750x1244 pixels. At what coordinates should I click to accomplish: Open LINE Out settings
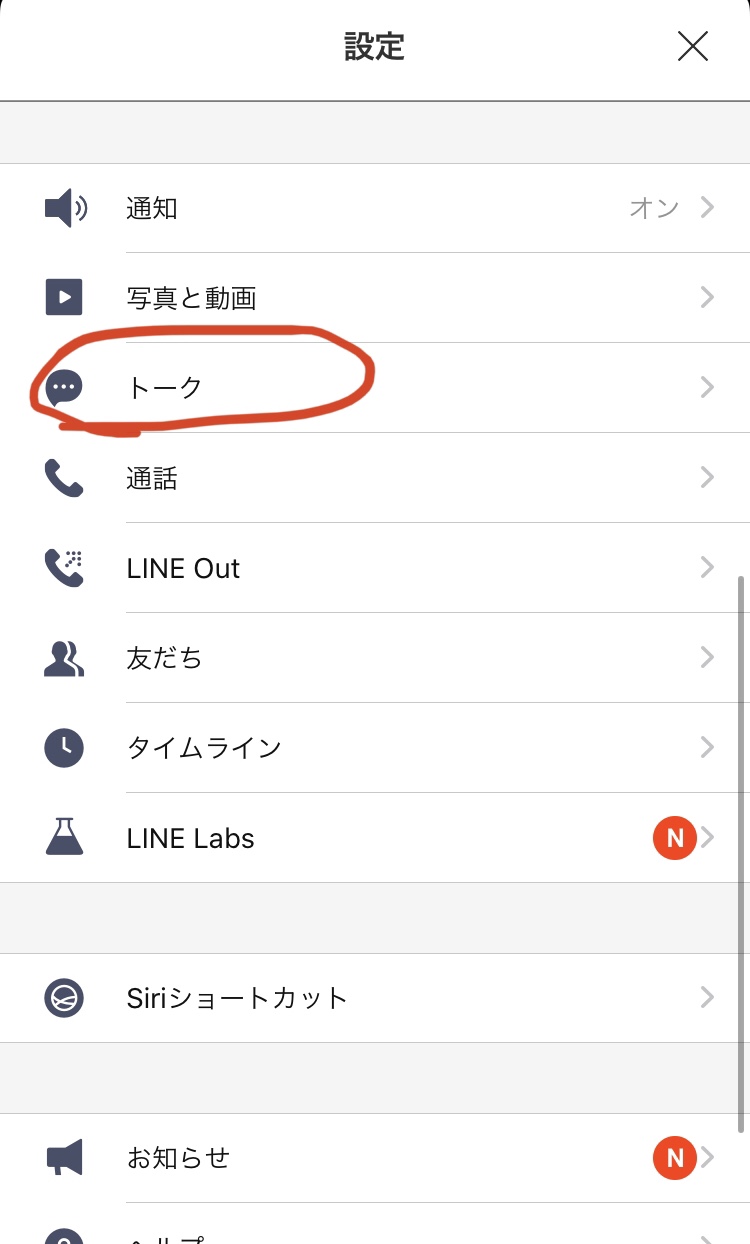pyautogui.click(x=375, y=568)
